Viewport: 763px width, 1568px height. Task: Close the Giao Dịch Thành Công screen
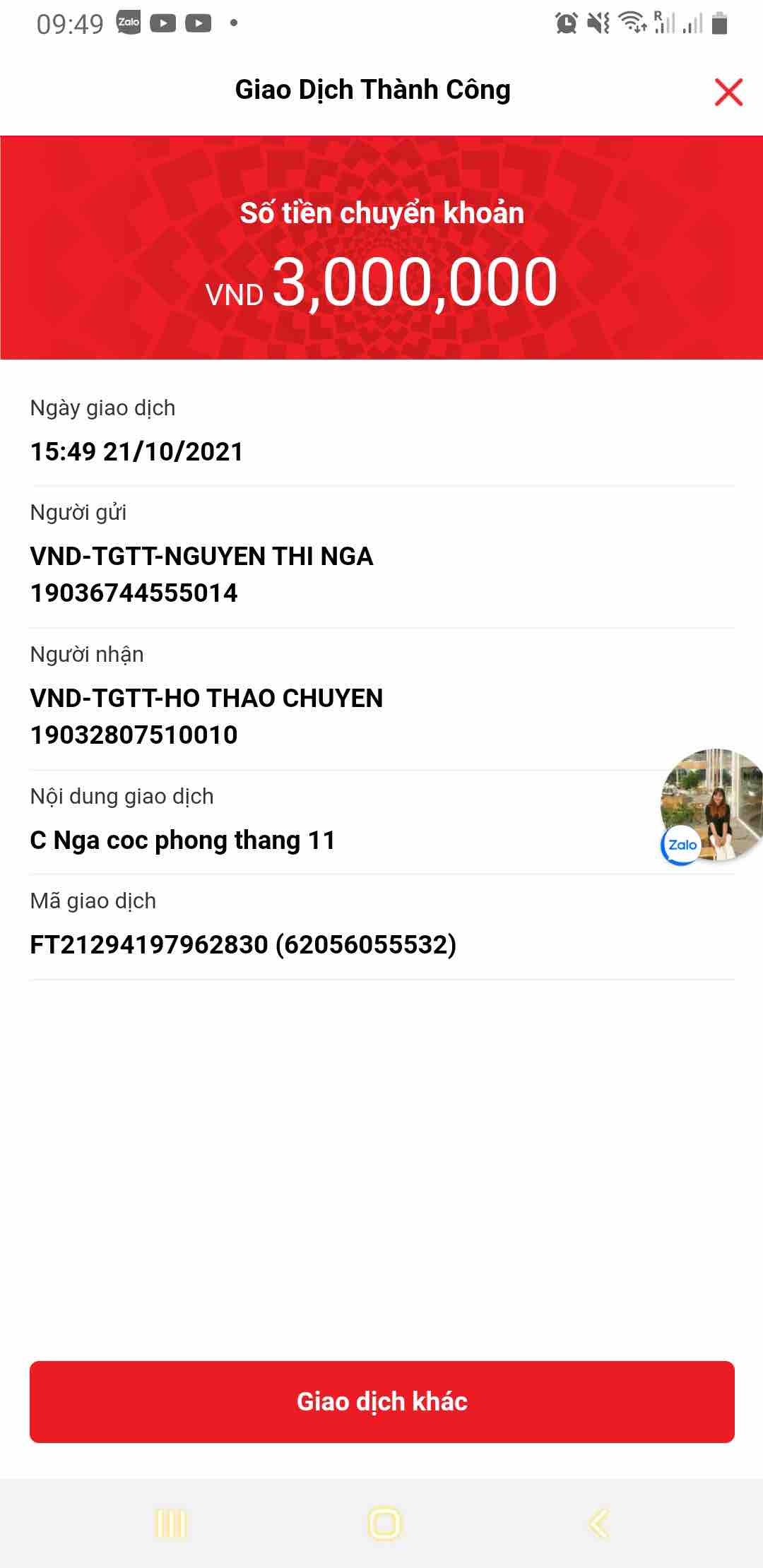[x=728, y=93]
